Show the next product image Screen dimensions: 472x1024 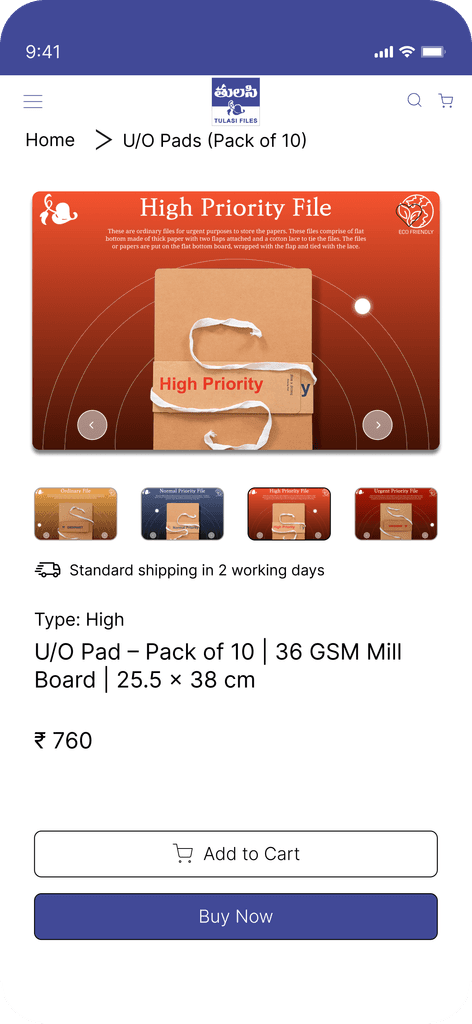(x=377, y=425)
